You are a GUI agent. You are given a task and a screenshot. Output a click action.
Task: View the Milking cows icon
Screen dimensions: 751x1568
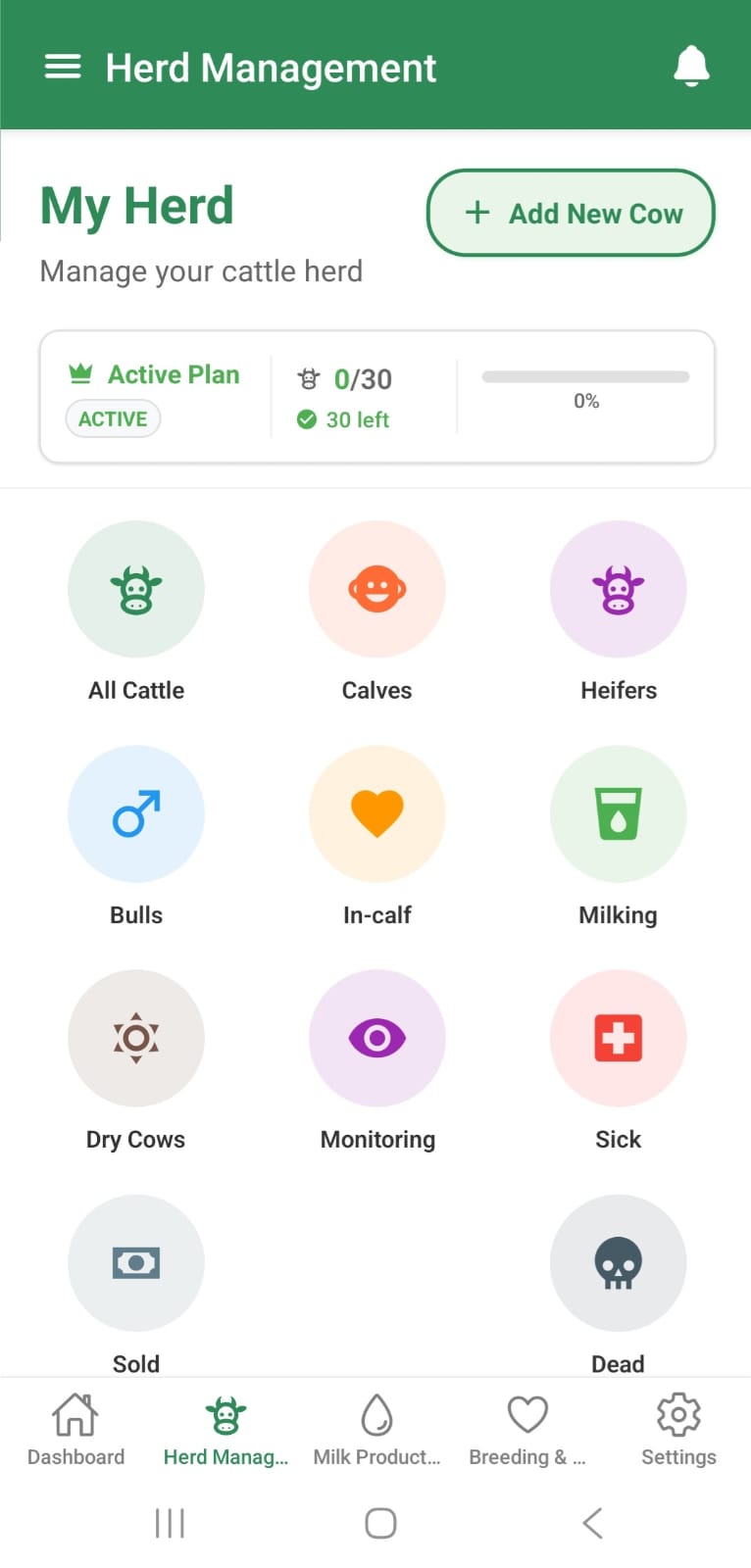coord(618,813)
